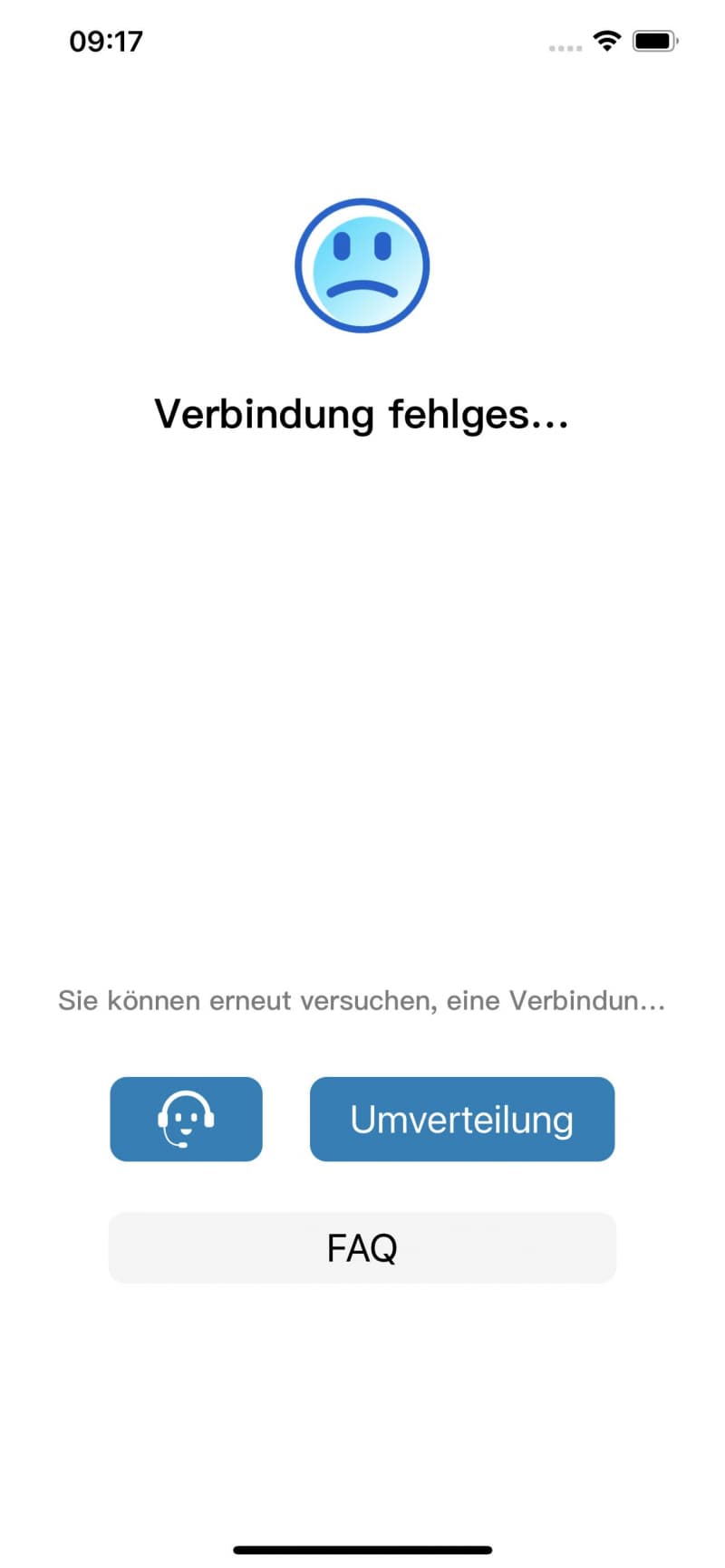The image size is (725, 1568).
Task: Open the FAQ
Action: [x=362, y=1247]
